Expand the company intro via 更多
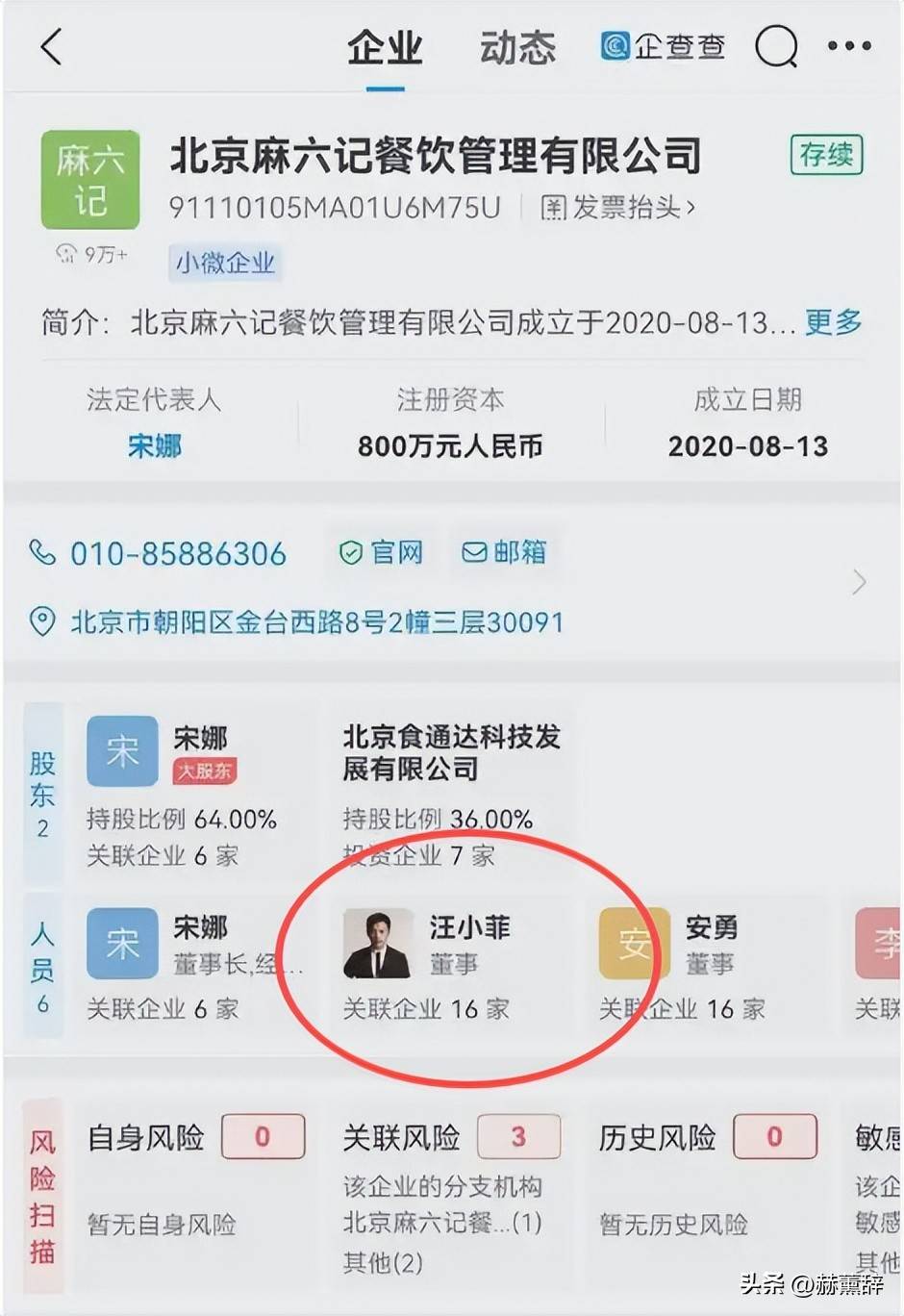This screenshot has width=904, height=1316. pyautogui.click(x=833, y=322)
